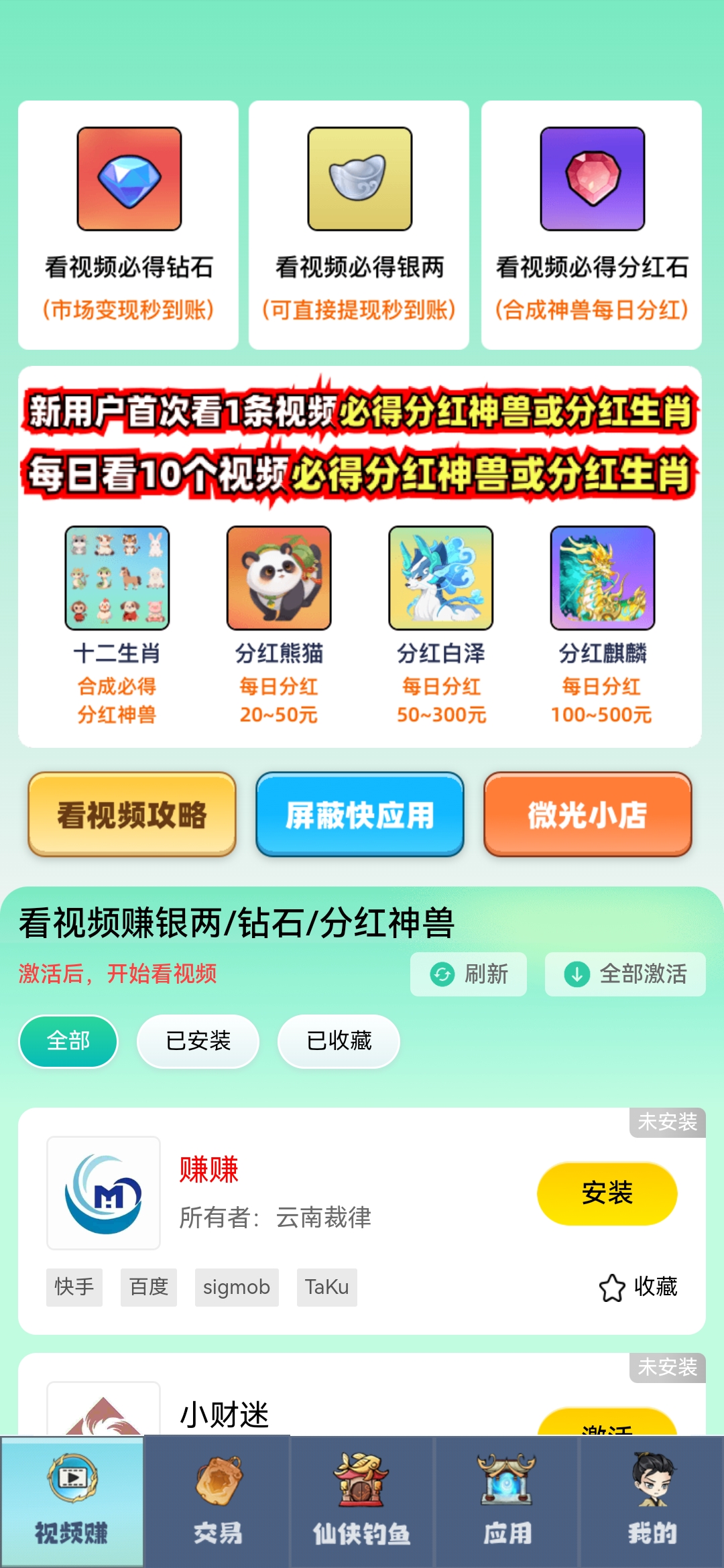Select the 分红熊猫 panda icon
724x1568 pixels.
[x=278, y=580]
